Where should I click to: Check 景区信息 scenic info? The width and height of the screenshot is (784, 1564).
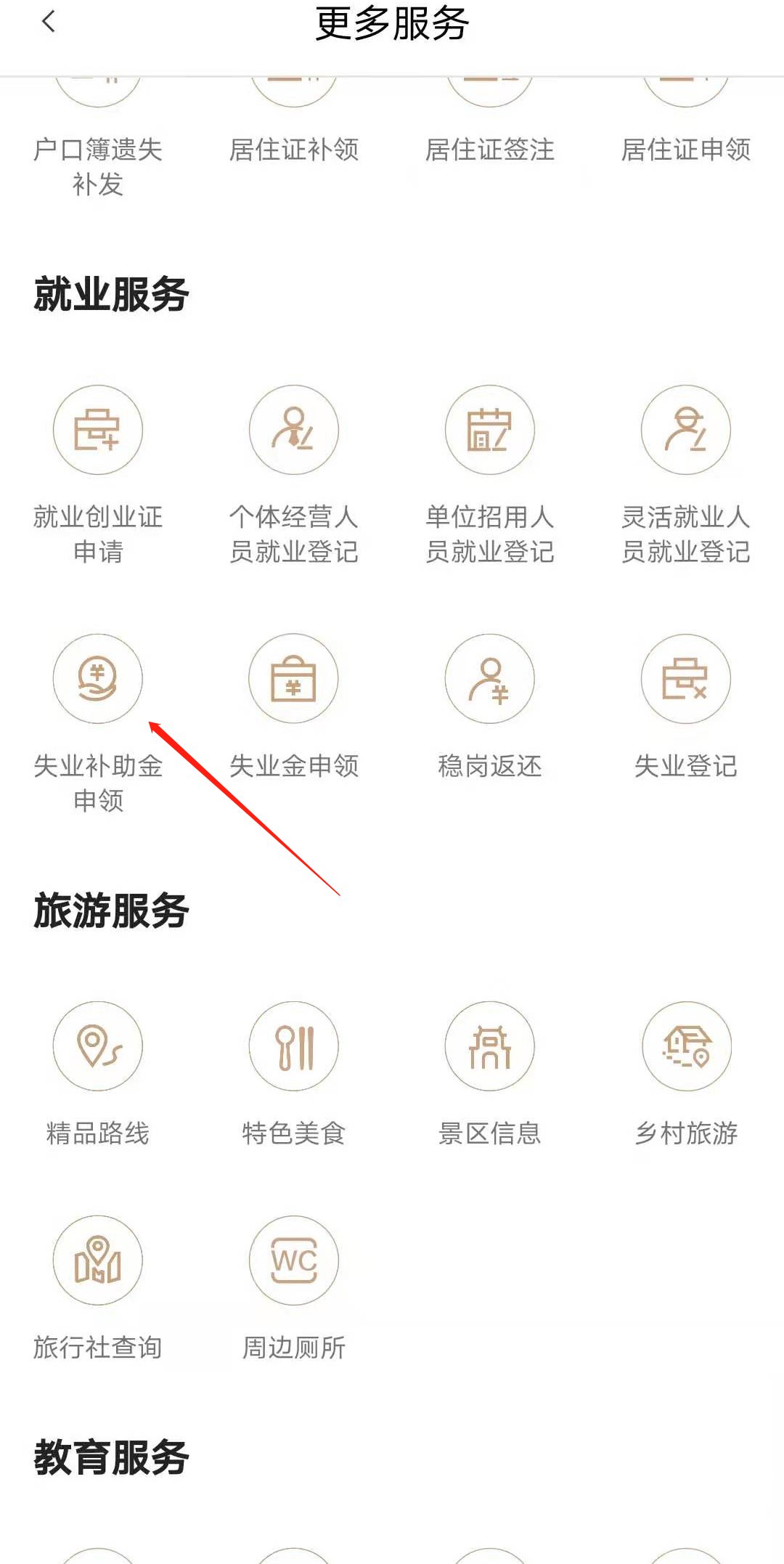(490, 1046)
